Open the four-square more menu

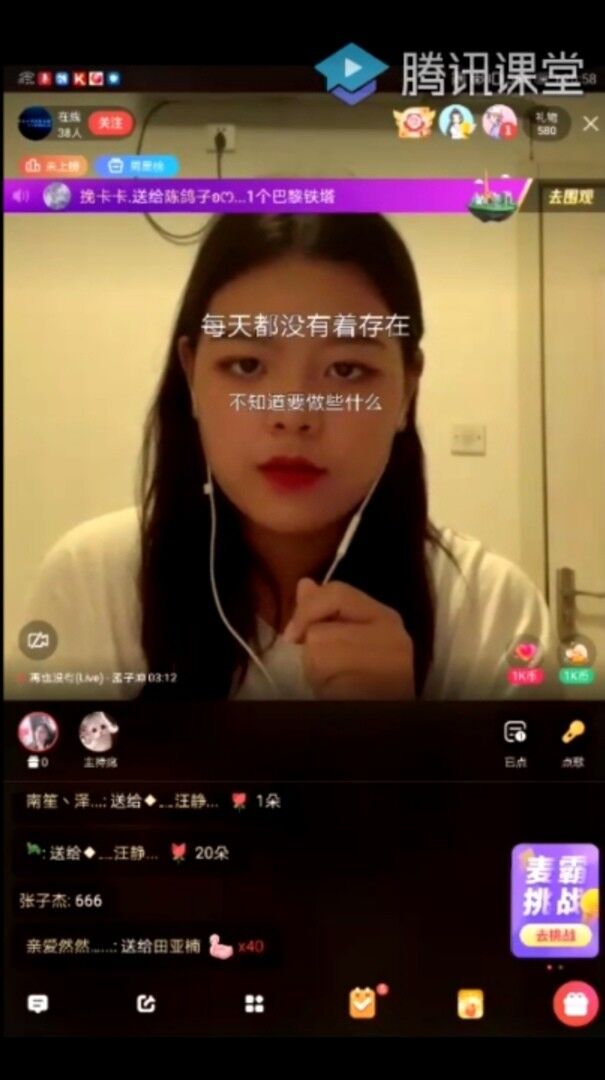click(254, 1004)
